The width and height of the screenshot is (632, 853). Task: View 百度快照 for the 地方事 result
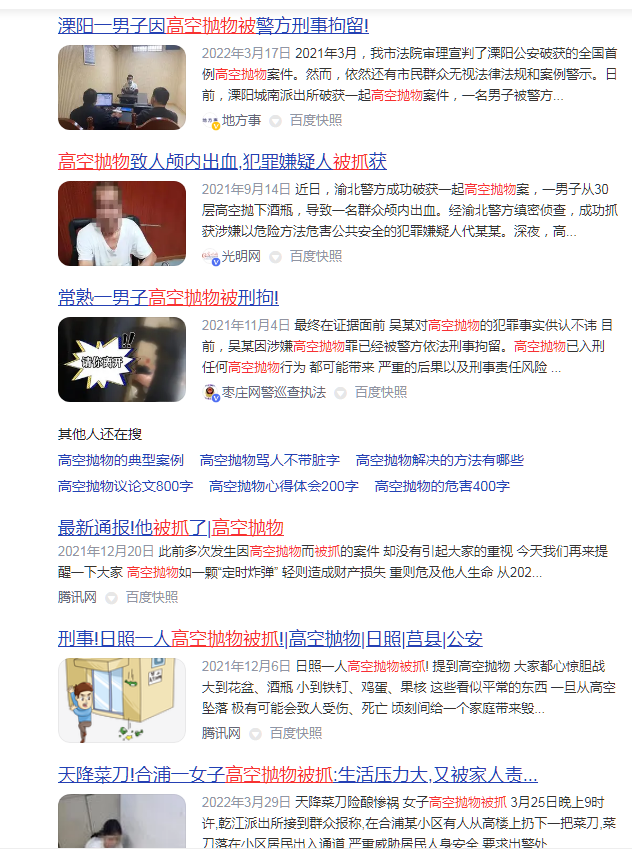click(315, 120)
